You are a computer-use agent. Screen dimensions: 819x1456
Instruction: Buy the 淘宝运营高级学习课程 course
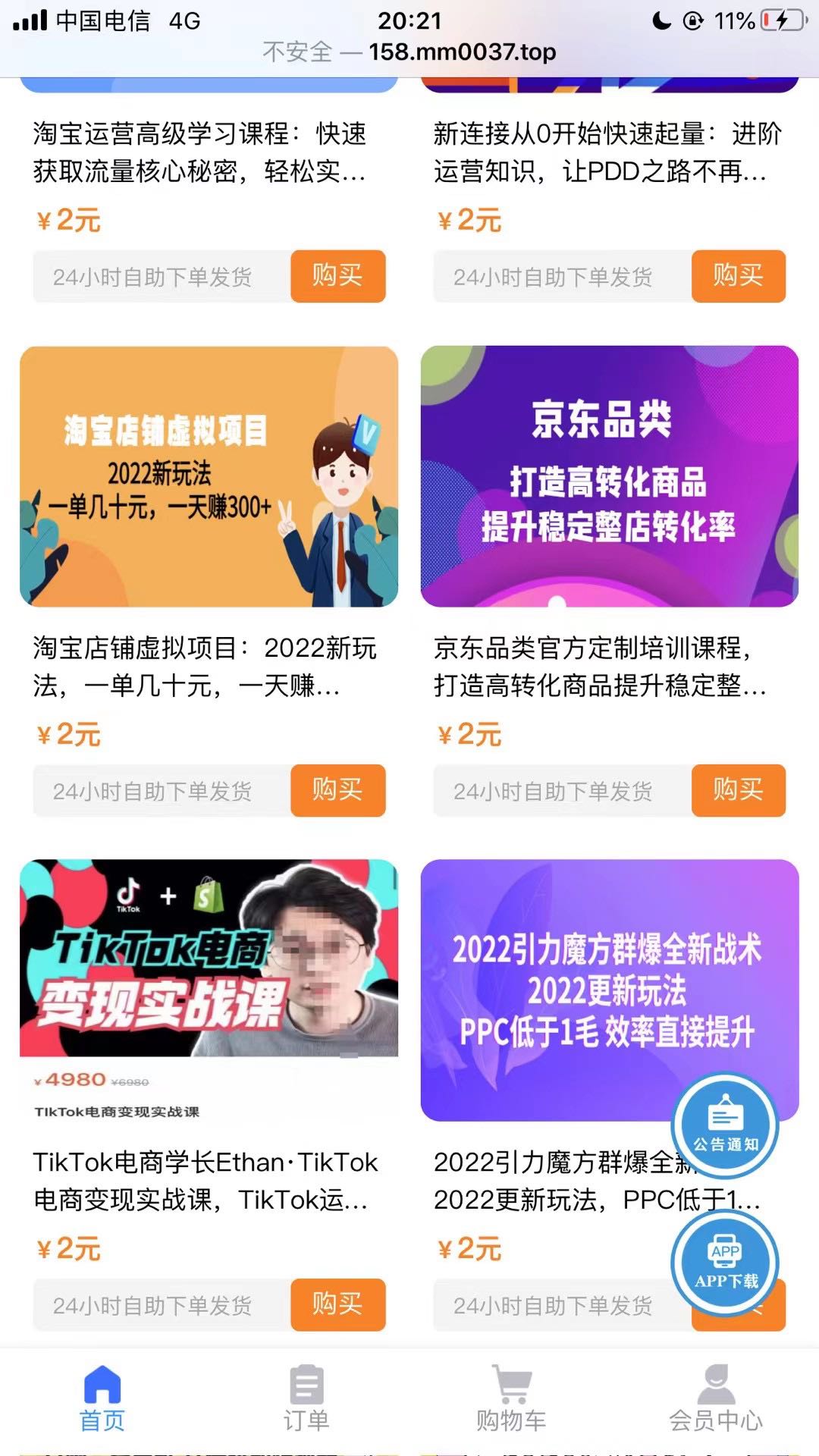(337, 276)
